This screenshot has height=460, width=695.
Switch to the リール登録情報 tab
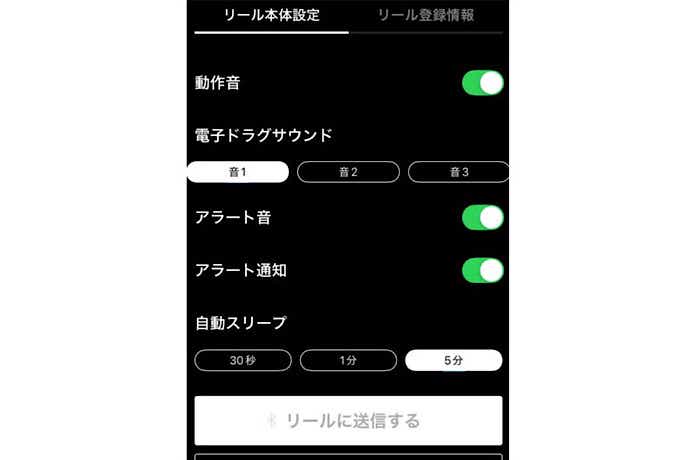click(426, 15)
